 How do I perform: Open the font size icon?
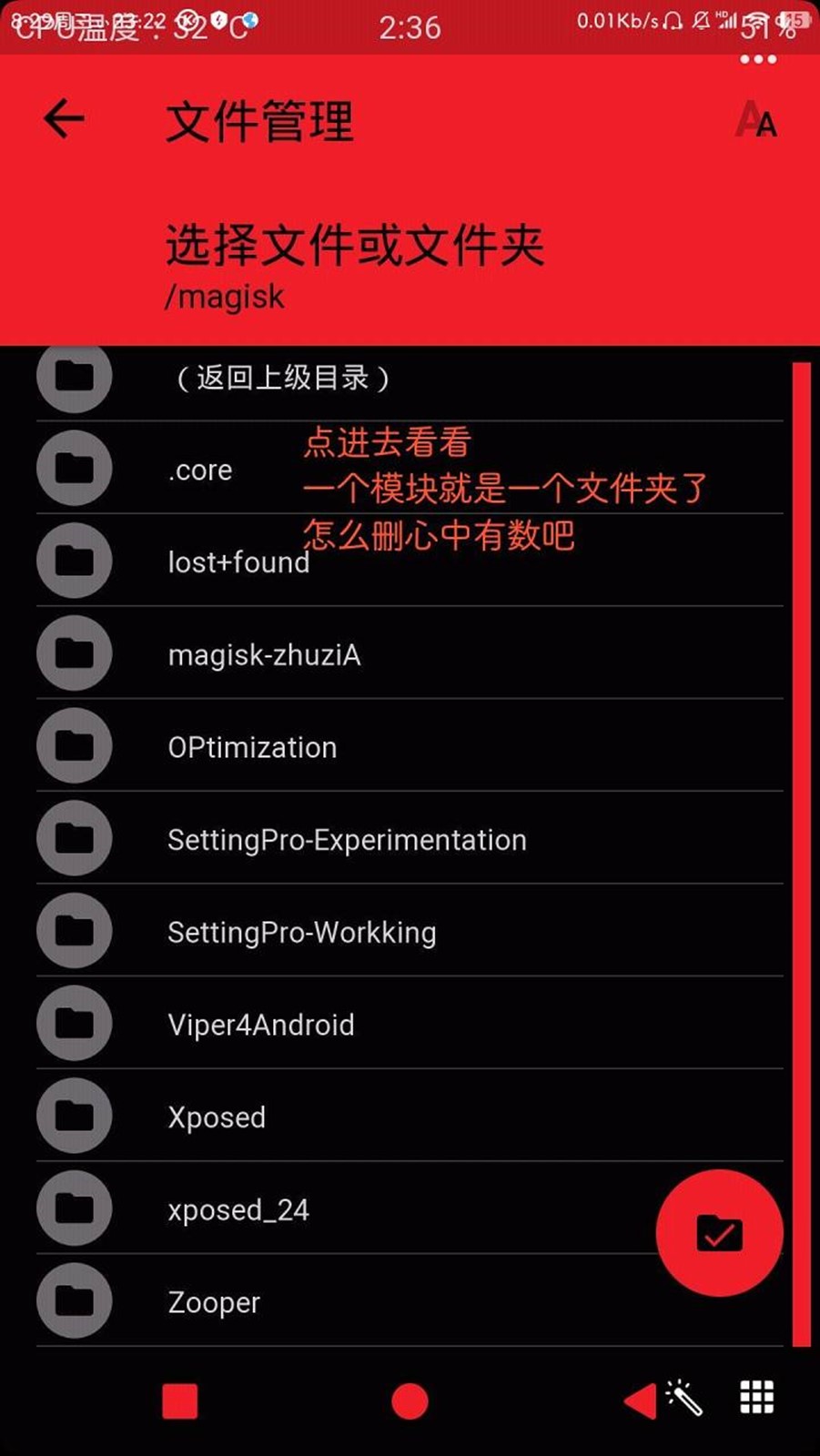tap(756, 120)
